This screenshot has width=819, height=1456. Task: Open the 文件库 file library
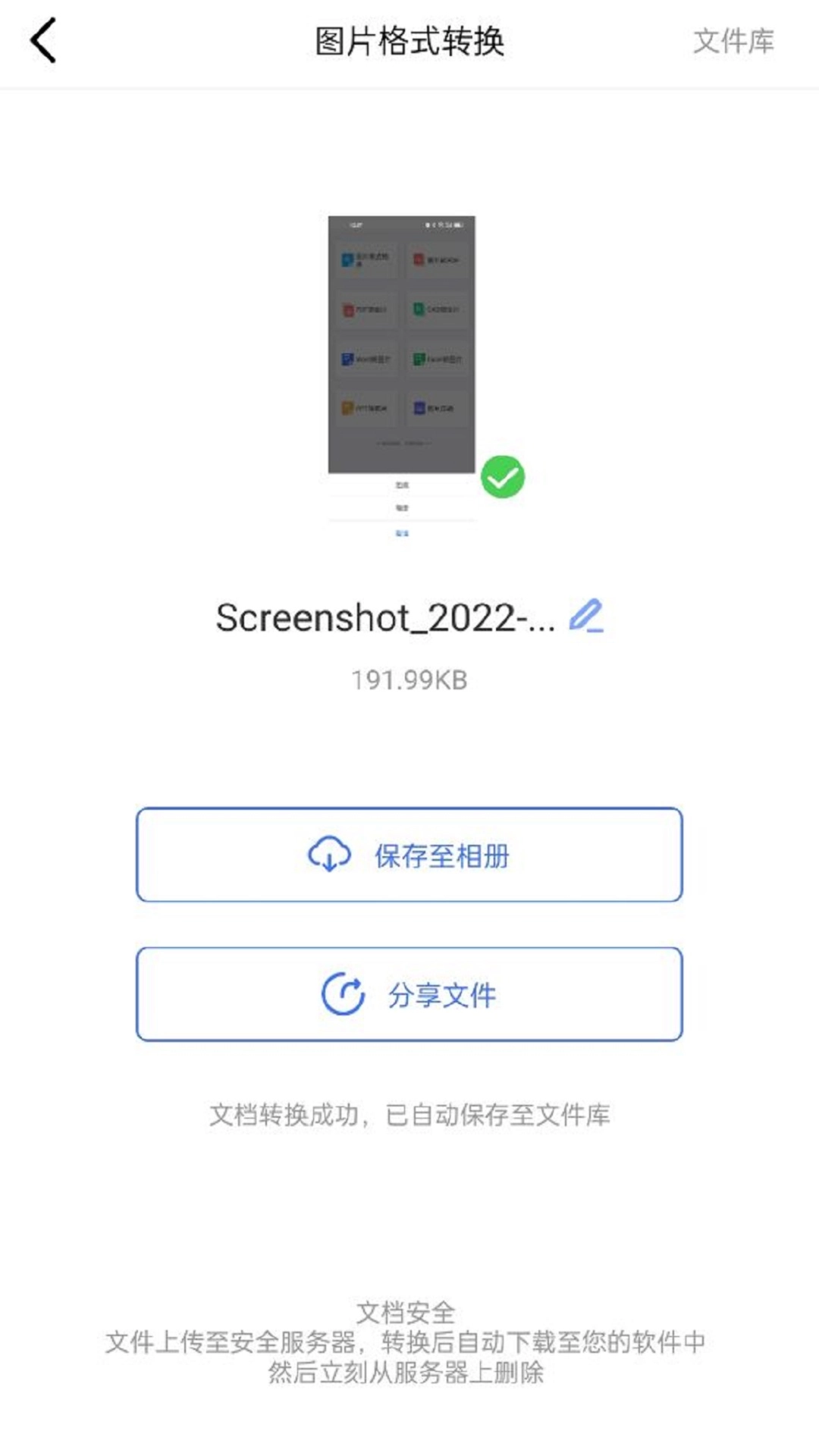(733, 41)
